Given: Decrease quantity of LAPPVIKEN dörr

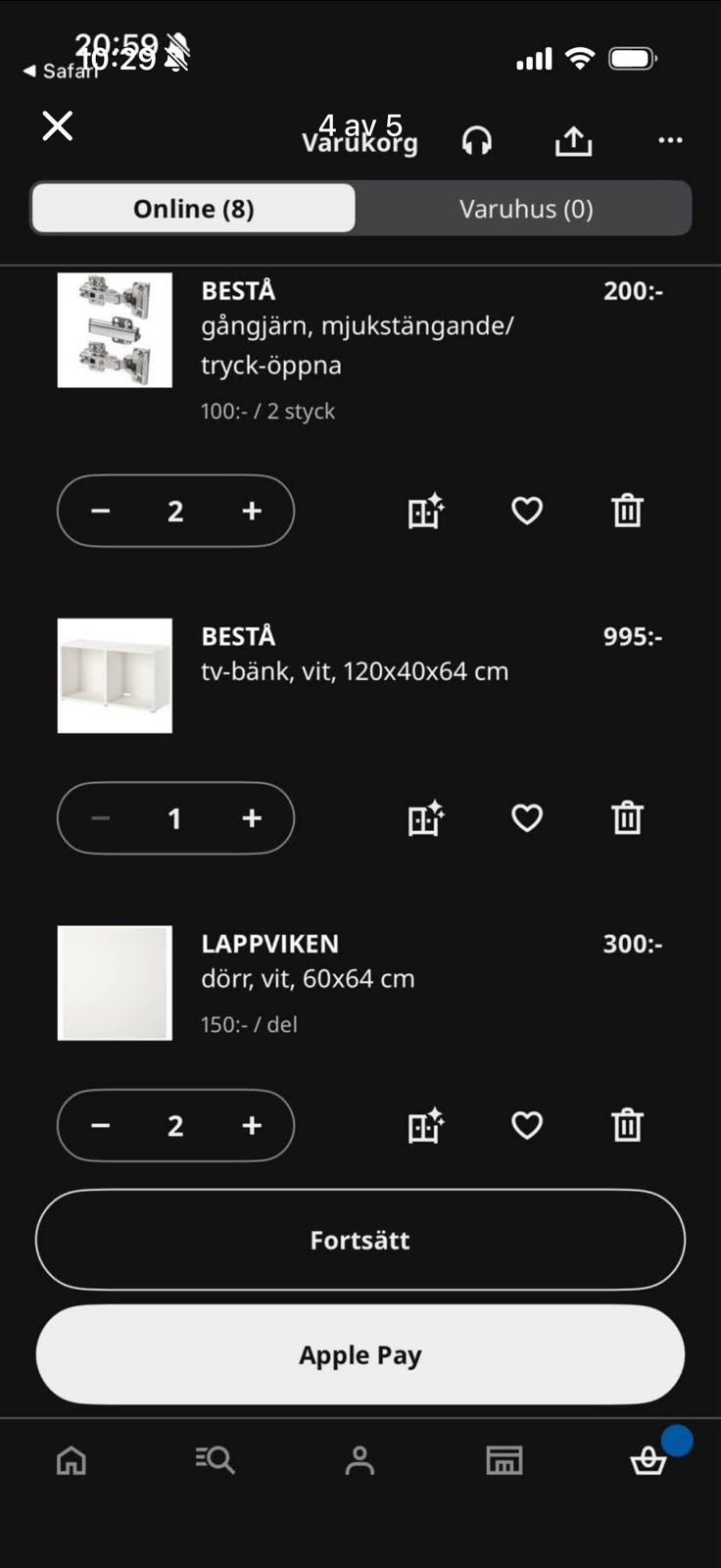Looking at the screenshot, I should pyautogui.click(x=100, y=1126).
